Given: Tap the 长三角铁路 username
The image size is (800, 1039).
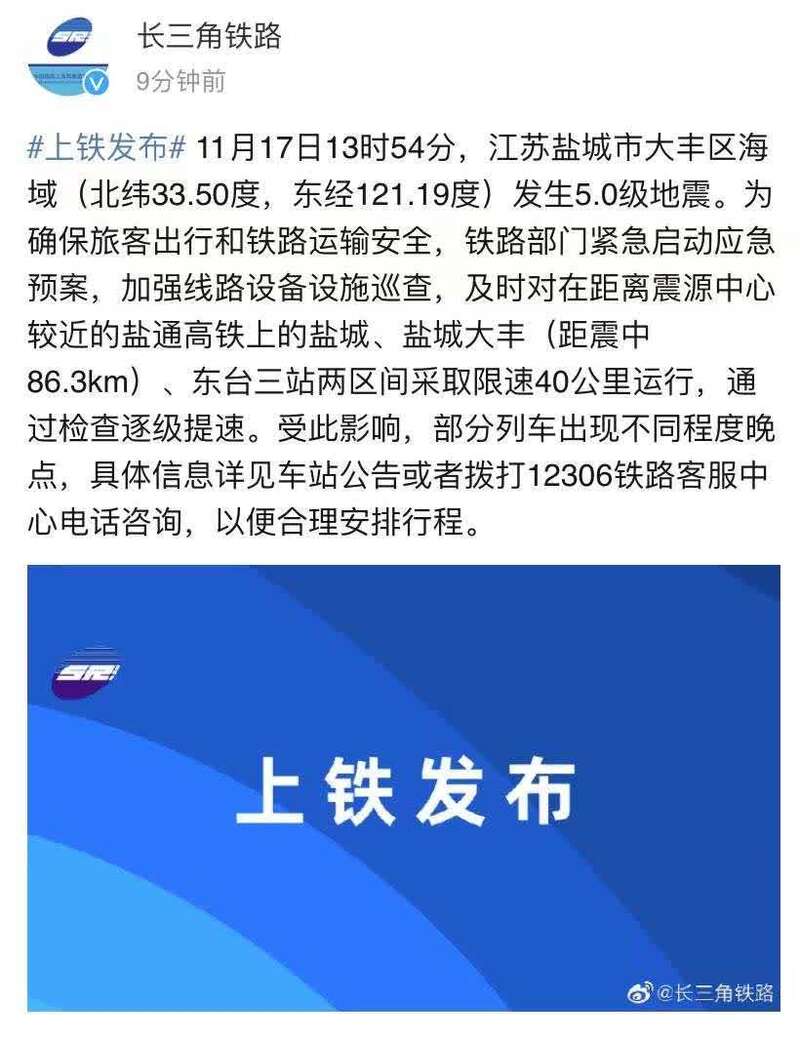Looking at the screenshot, I should pos(208,37).
